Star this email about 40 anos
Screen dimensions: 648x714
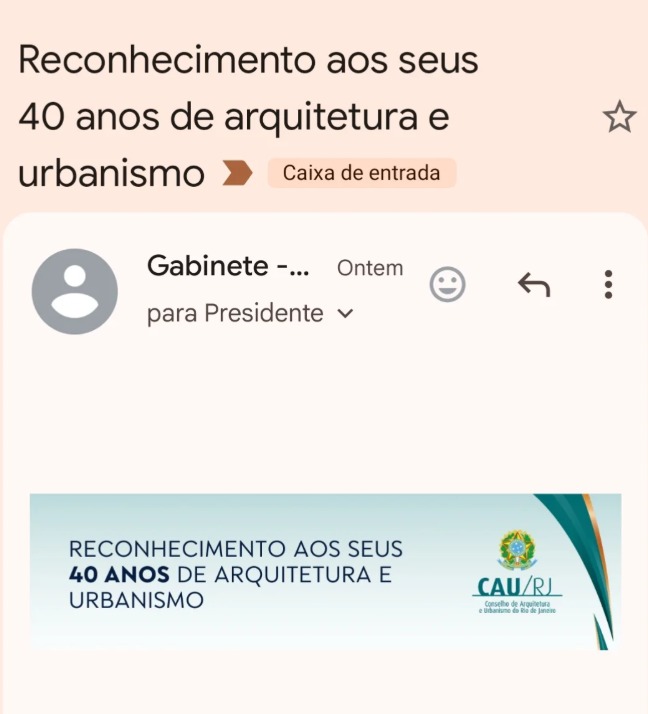tap(619, 118)
